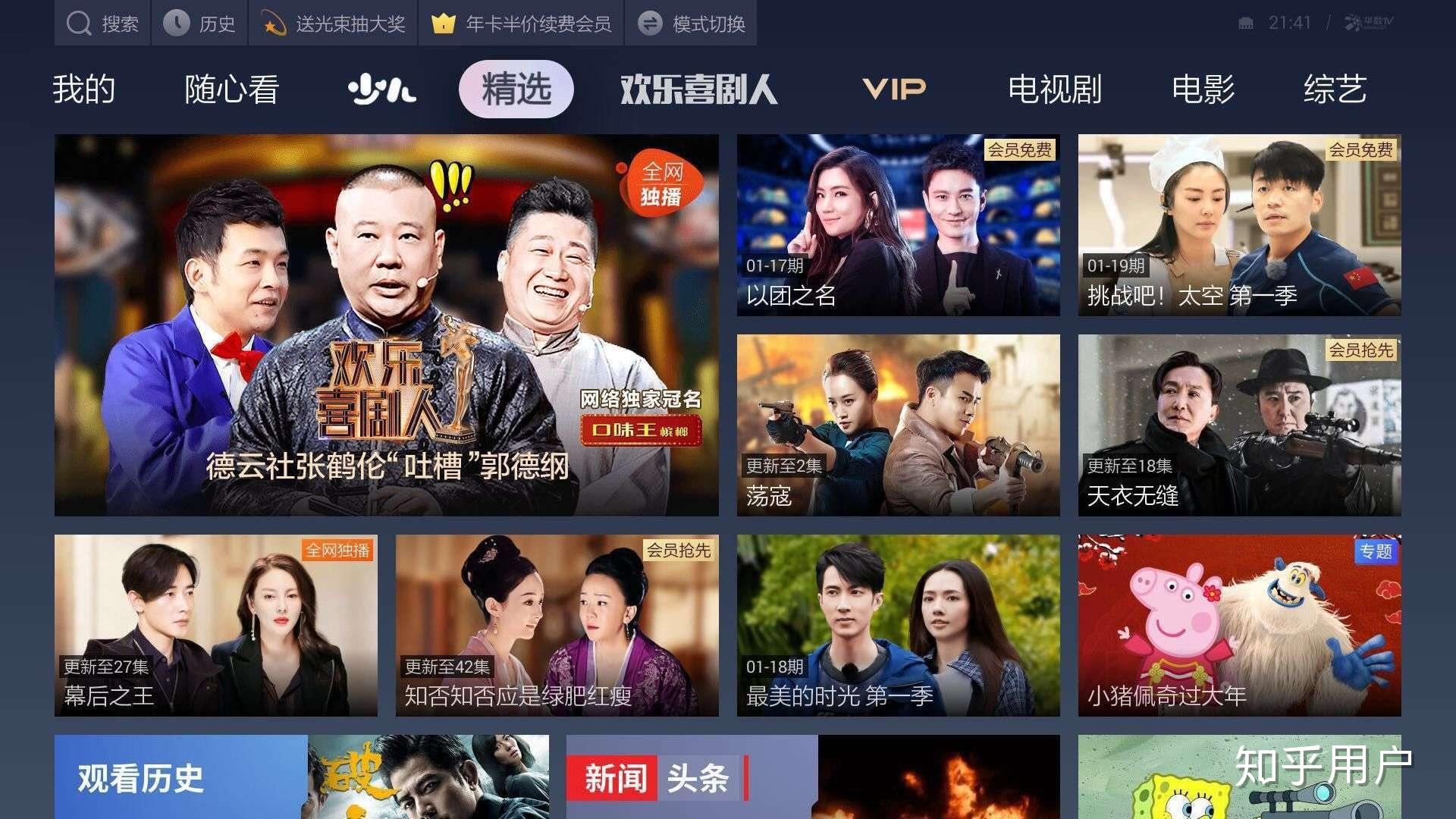Open the 荡寇 series card
Image resolution: width=1456 pixels, height=819 pixels.
[898, 425]
